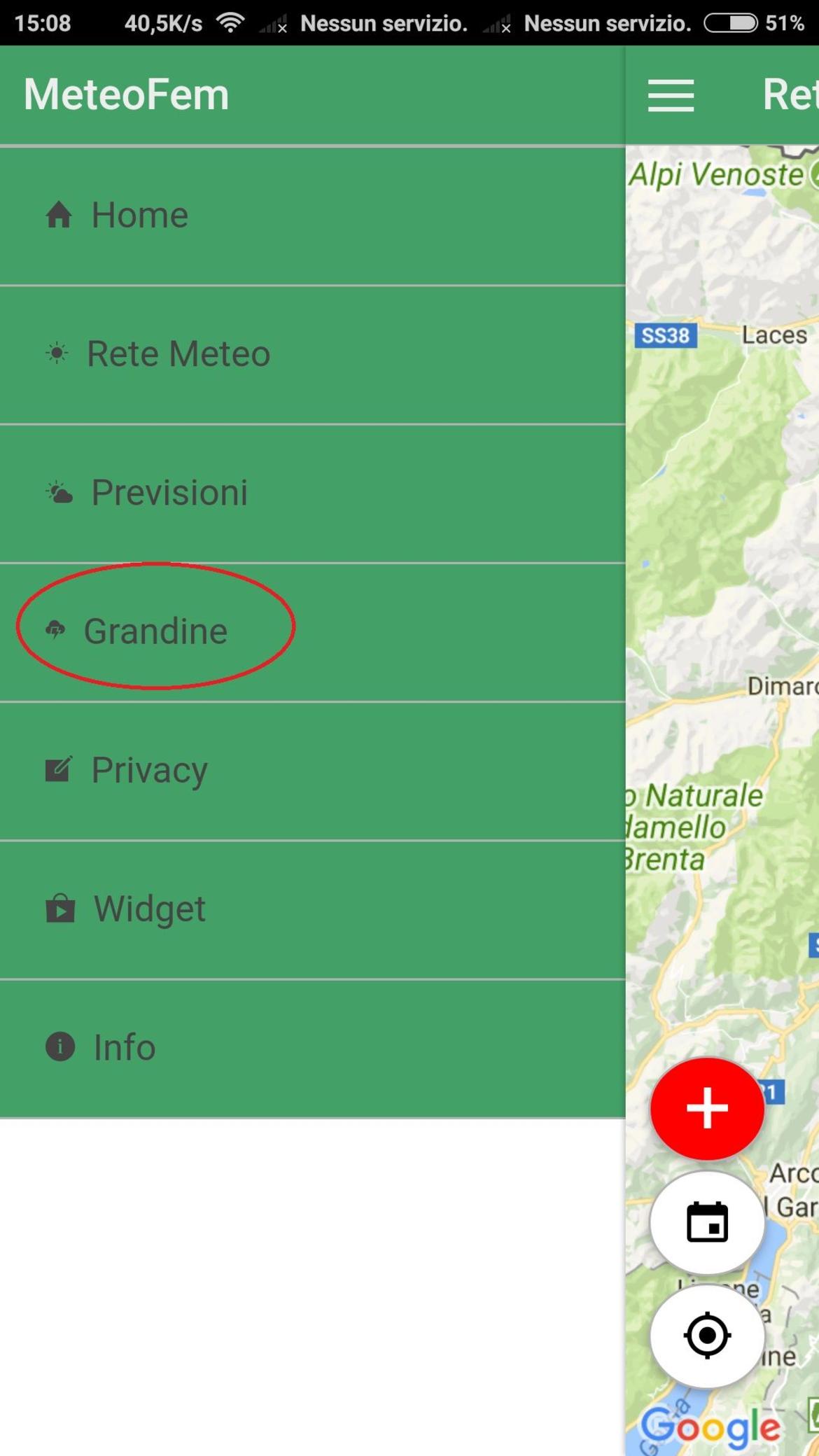Image resolution: width=819 pixels, height=1456 pixels.
Task: Show the Info page
Action: pyautogui.click(x=312, y=1048)
